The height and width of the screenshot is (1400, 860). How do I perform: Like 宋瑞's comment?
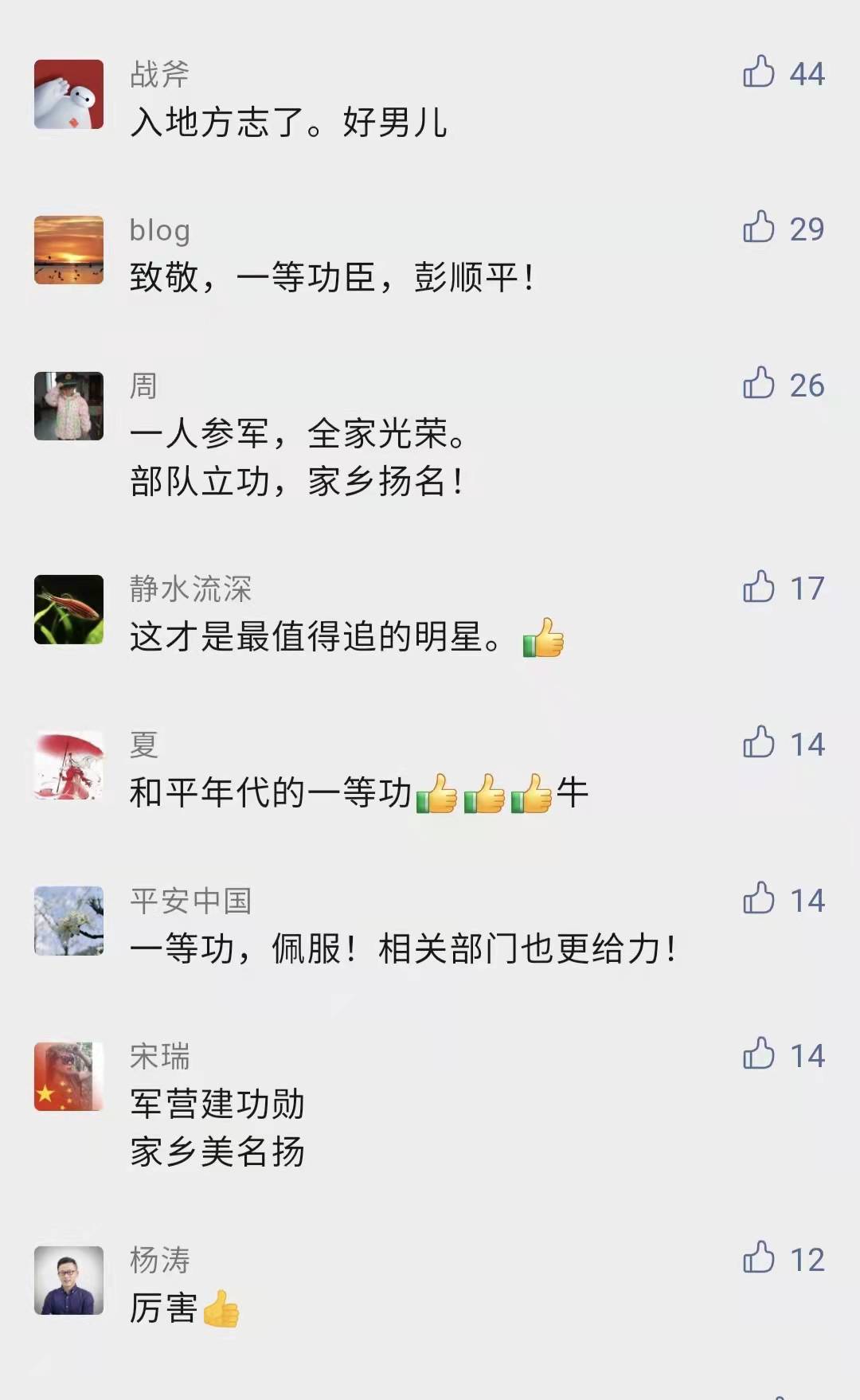click(759, 1054)
